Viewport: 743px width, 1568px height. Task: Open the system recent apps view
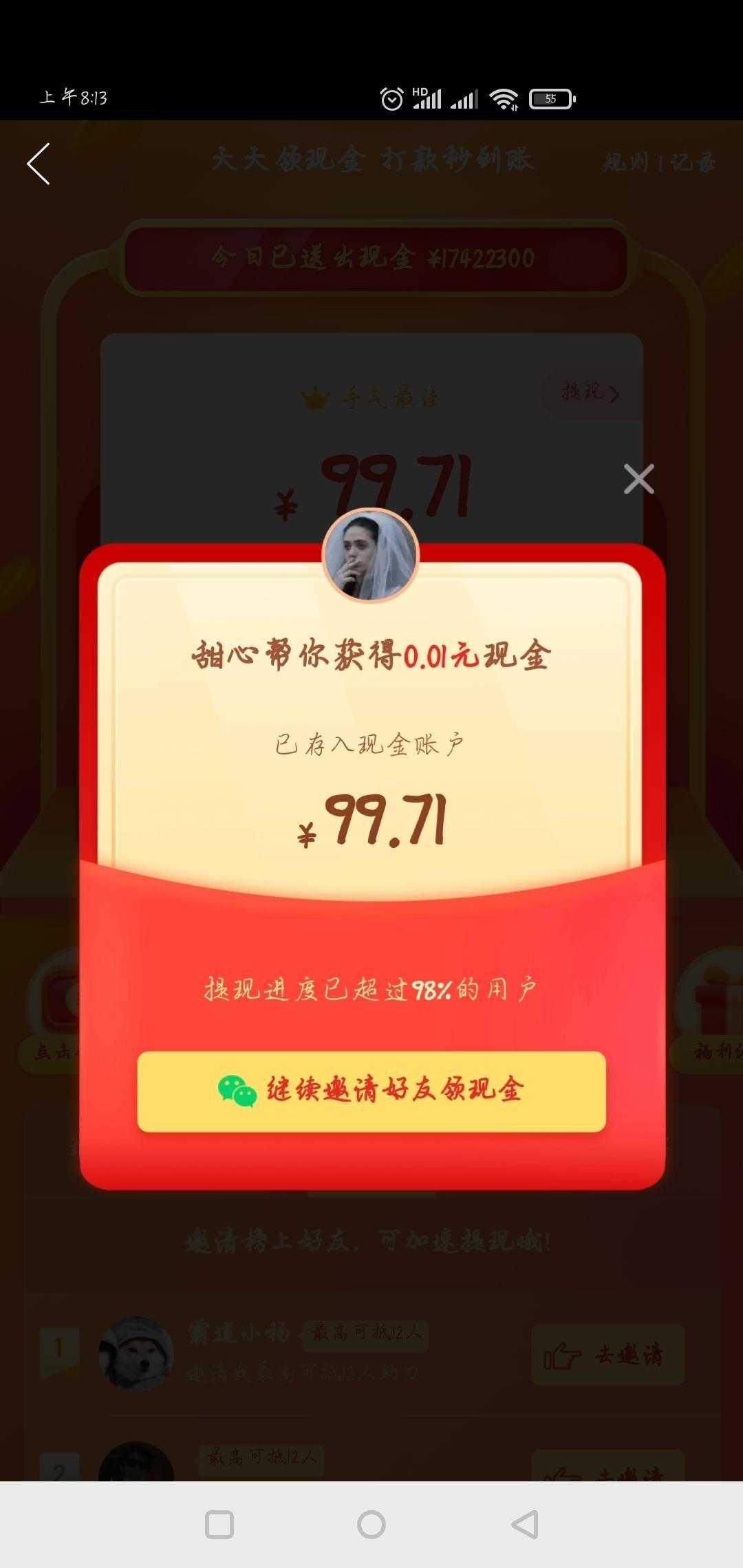(219, 1524)
